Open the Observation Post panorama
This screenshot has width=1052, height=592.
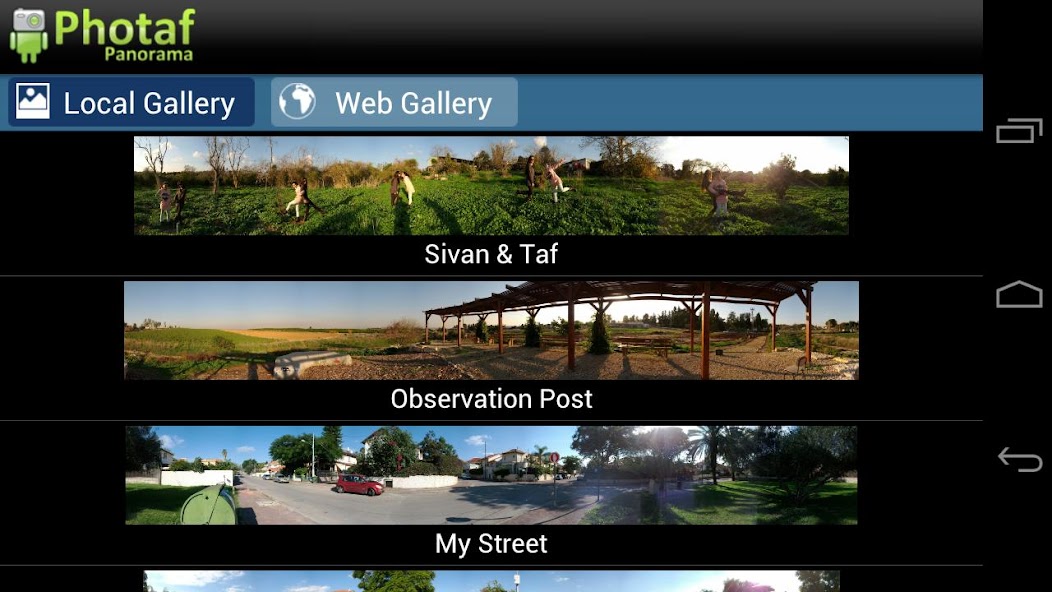(491, 330)
